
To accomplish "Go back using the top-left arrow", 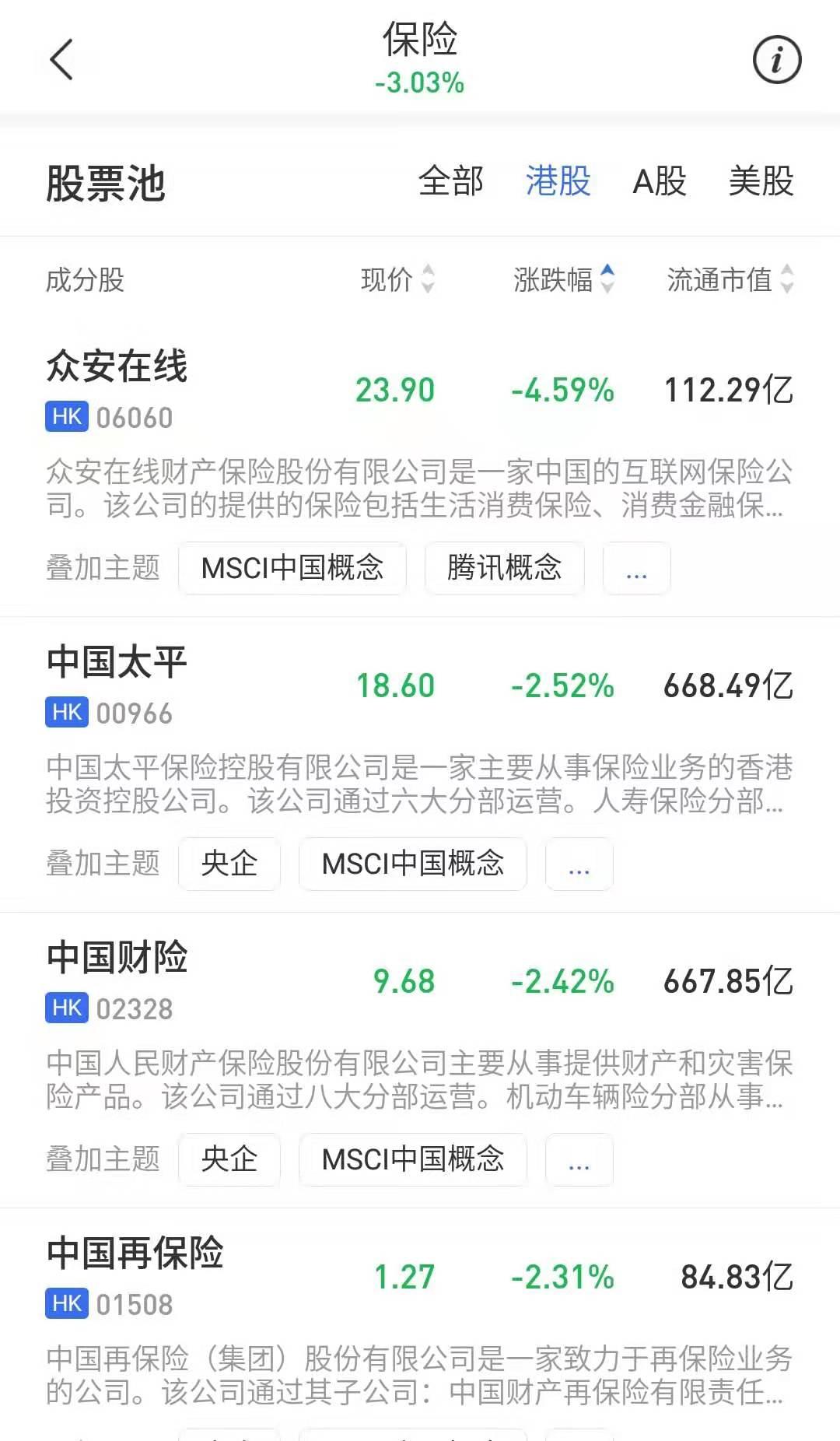I will (x=61, y=59).
